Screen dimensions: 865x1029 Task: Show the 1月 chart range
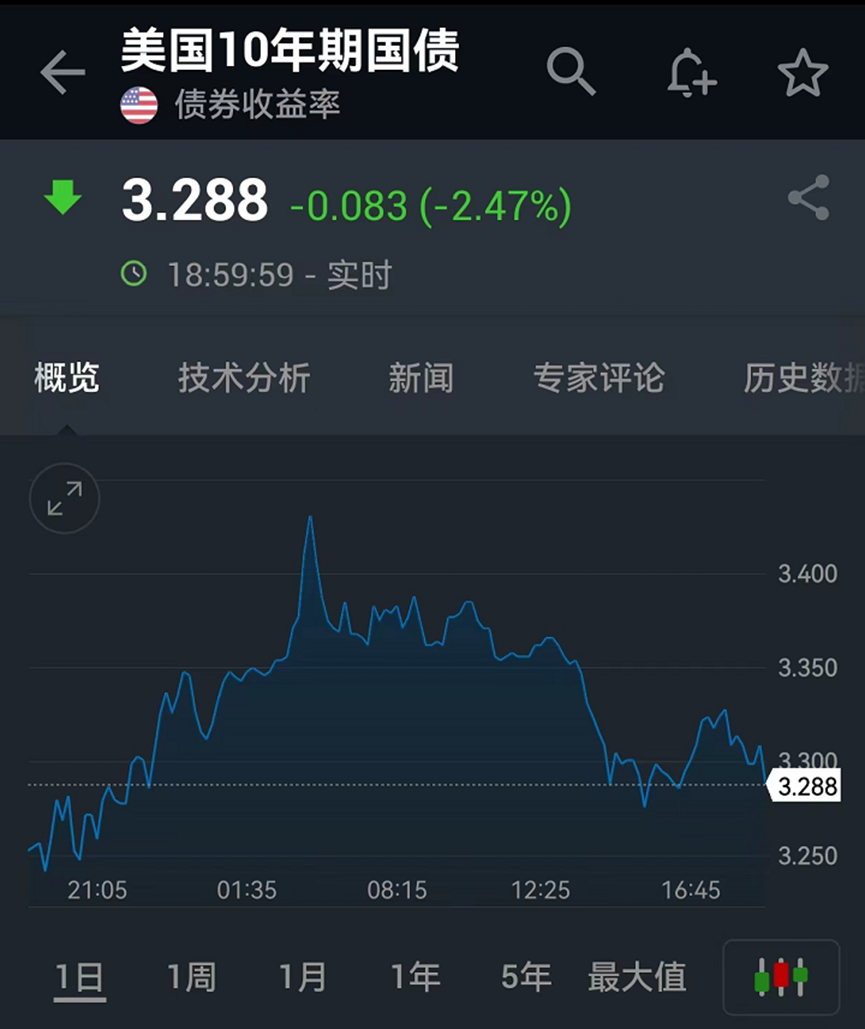coord(303,977)
